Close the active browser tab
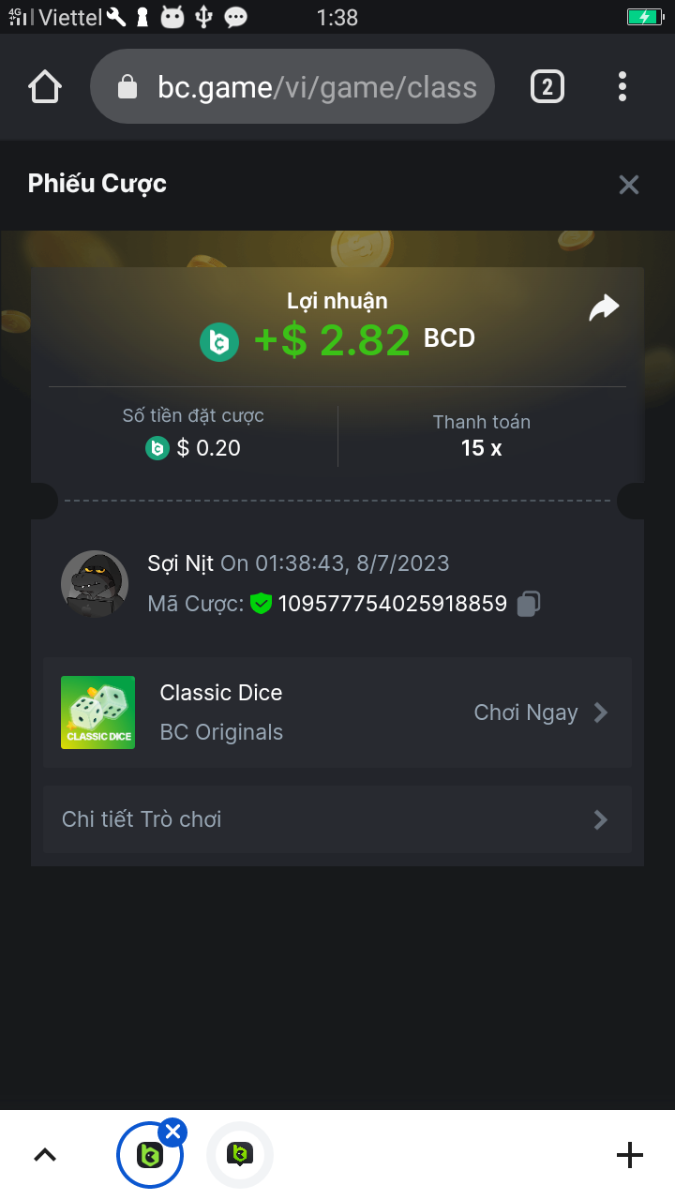 (x=173, y=1132)
